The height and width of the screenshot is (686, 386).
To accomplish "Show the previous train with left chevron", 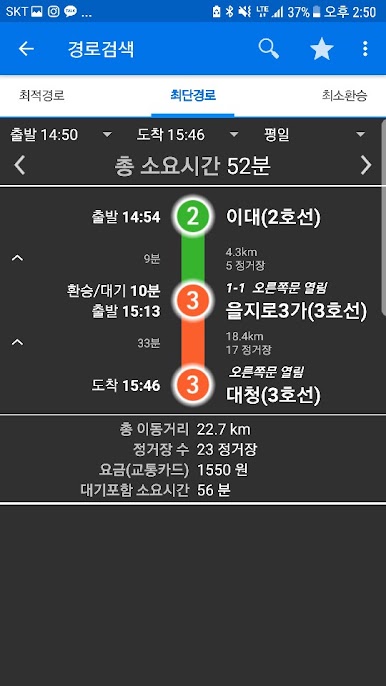I will coord(19,165).
